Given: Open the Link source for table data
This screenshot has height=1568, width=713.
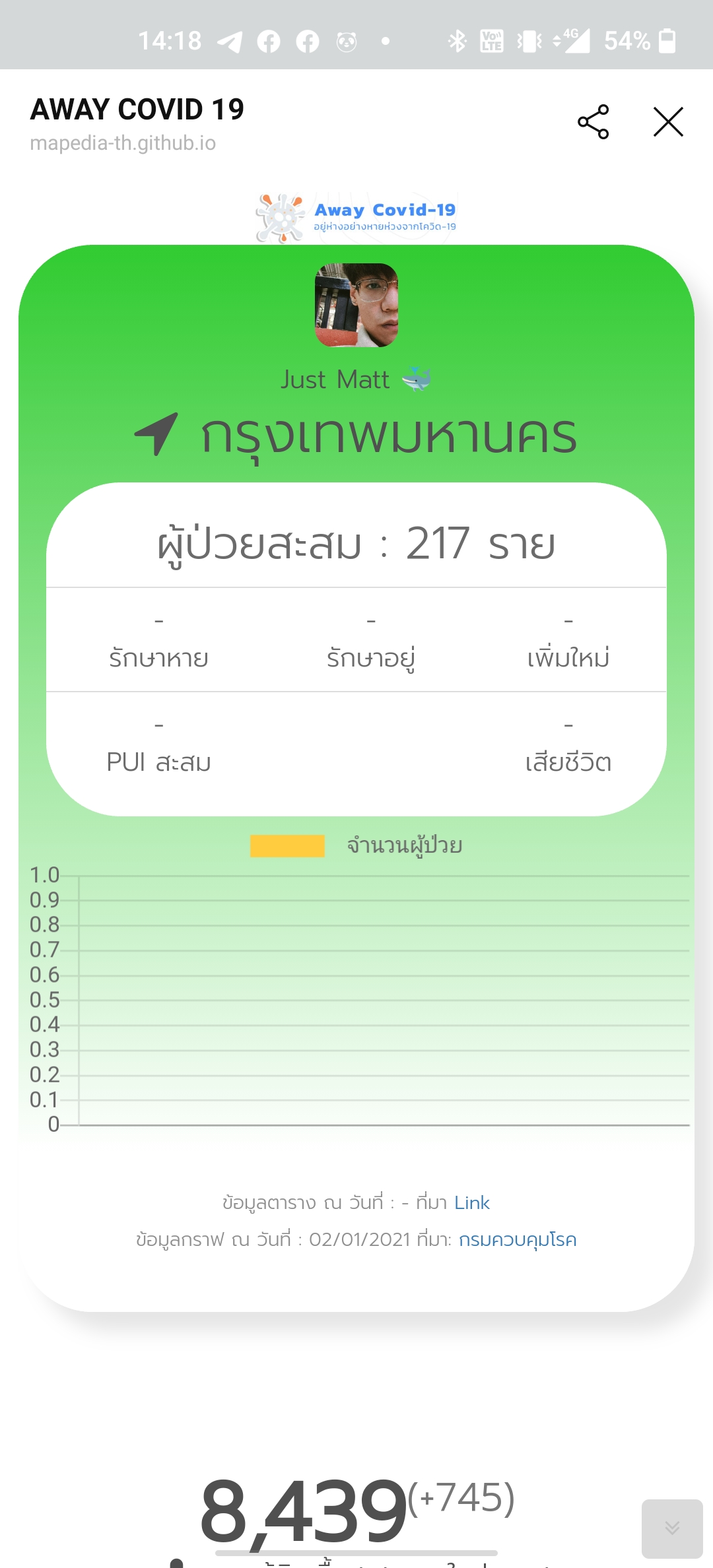Looking at the screenshot, I should (471, 1202).
